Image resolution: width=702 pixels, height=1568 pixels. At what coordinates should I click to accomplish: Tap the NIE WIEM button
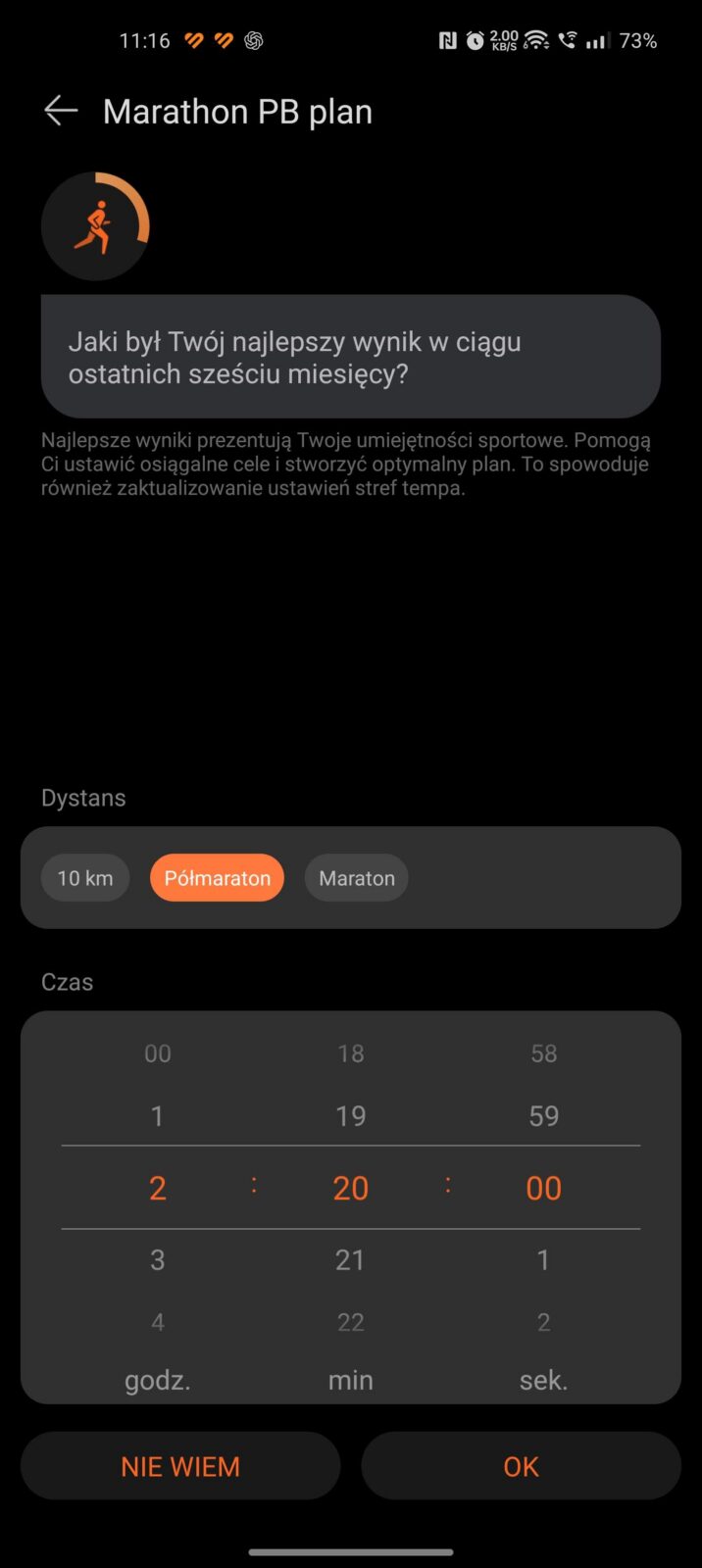(180, 1466)
